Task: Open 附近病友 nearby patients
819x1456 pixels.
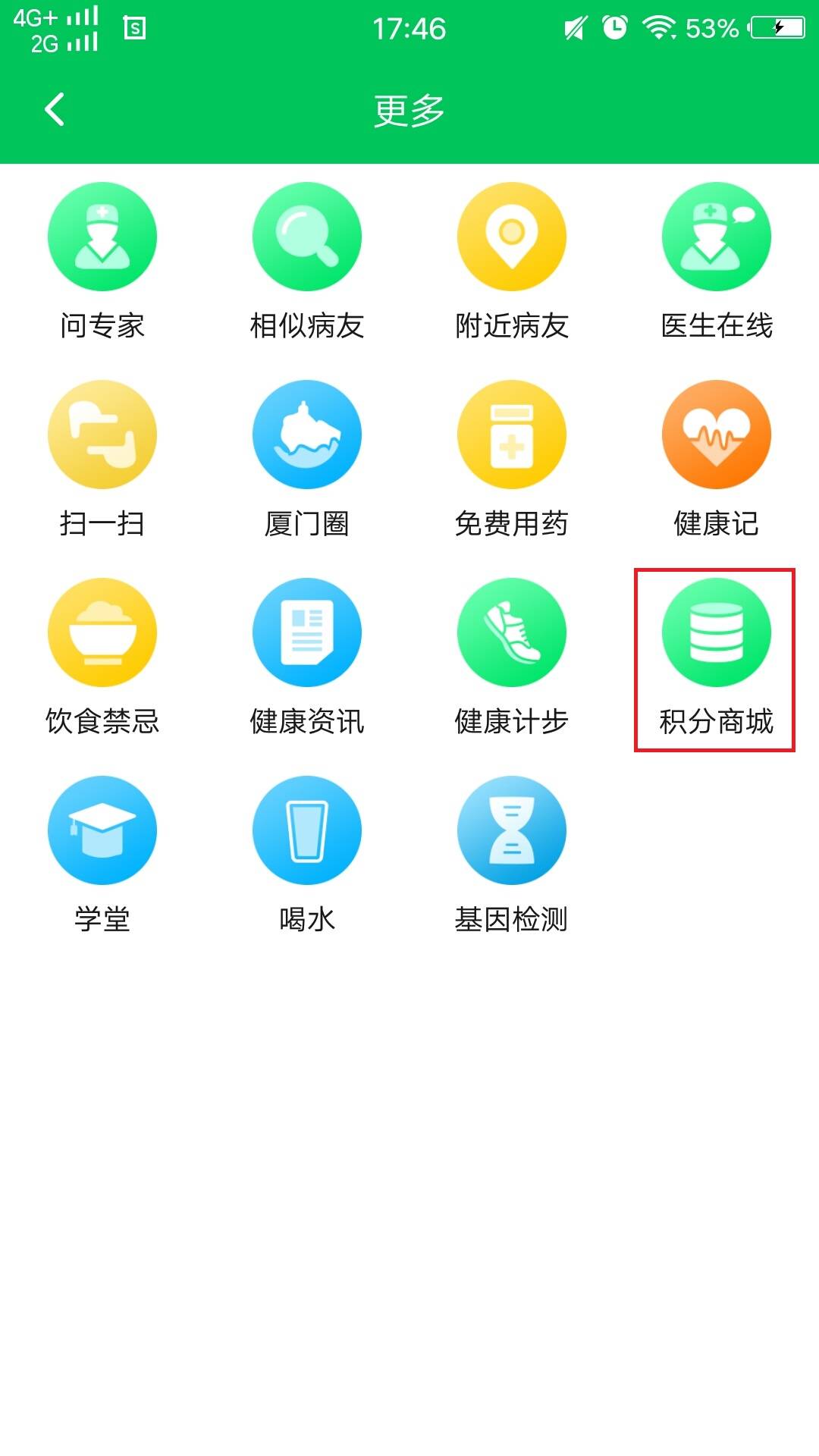Action: click(512, 237)
